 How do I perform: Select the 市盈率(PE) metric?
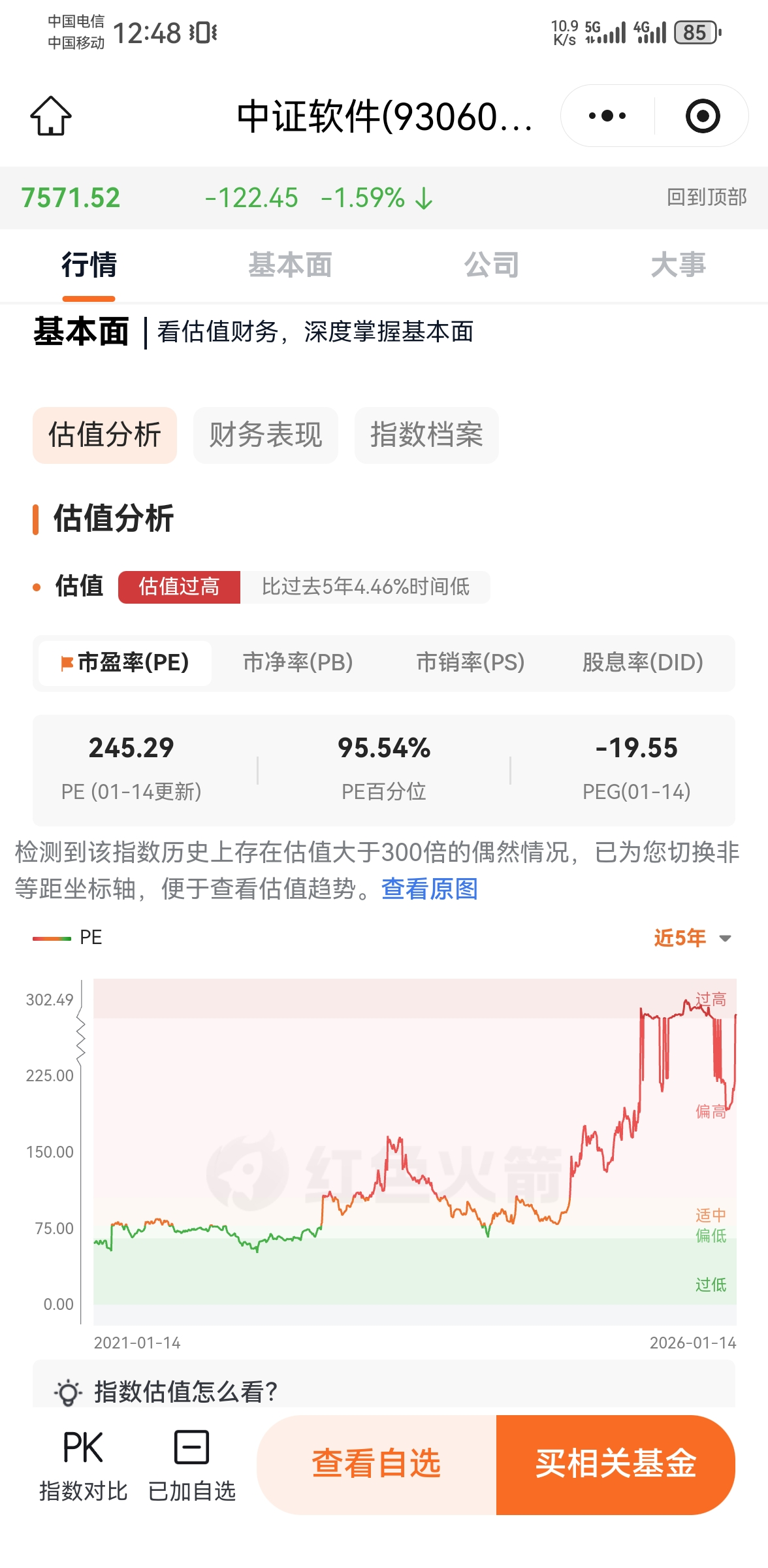(125, 662)
